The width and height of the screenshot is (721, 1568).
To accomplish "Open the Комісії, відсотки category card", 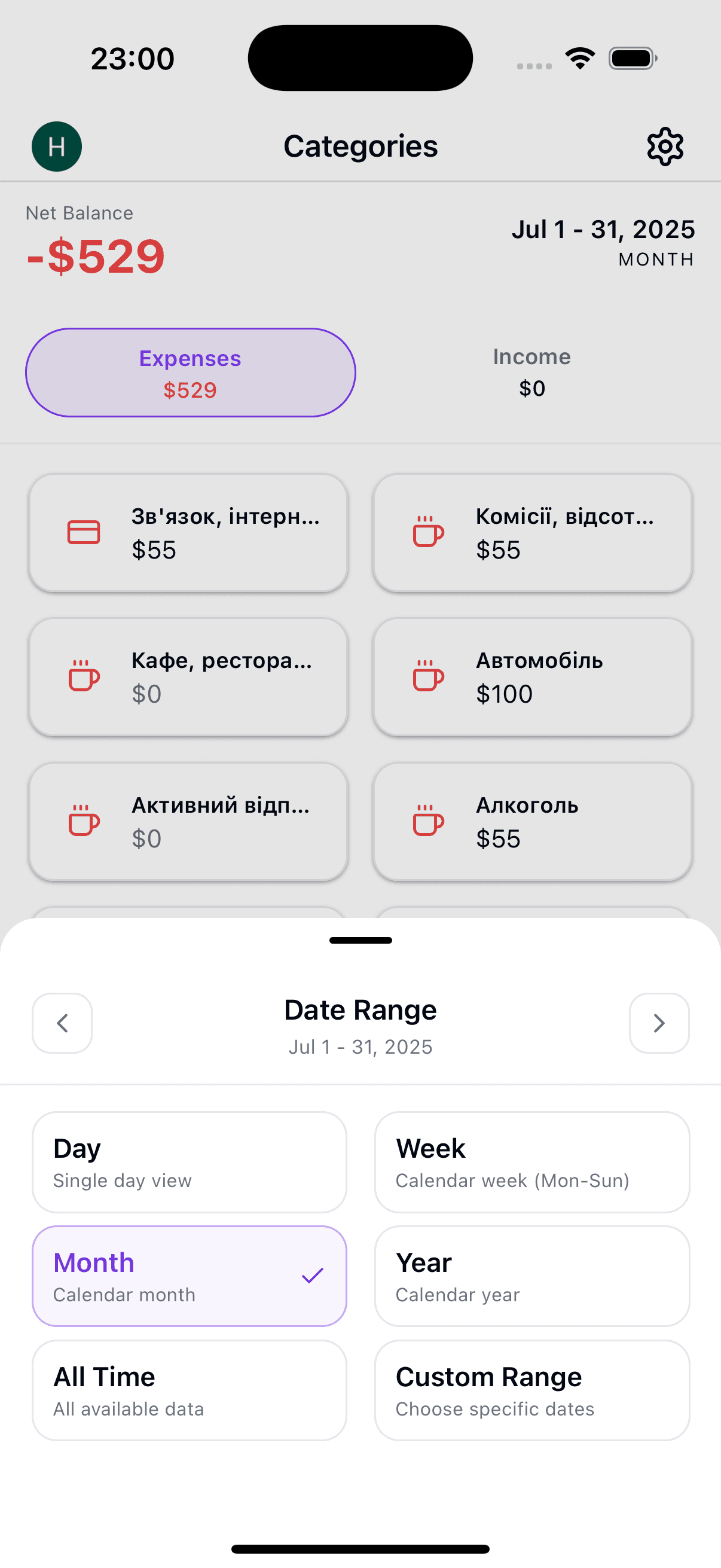I will coord(533,533).
